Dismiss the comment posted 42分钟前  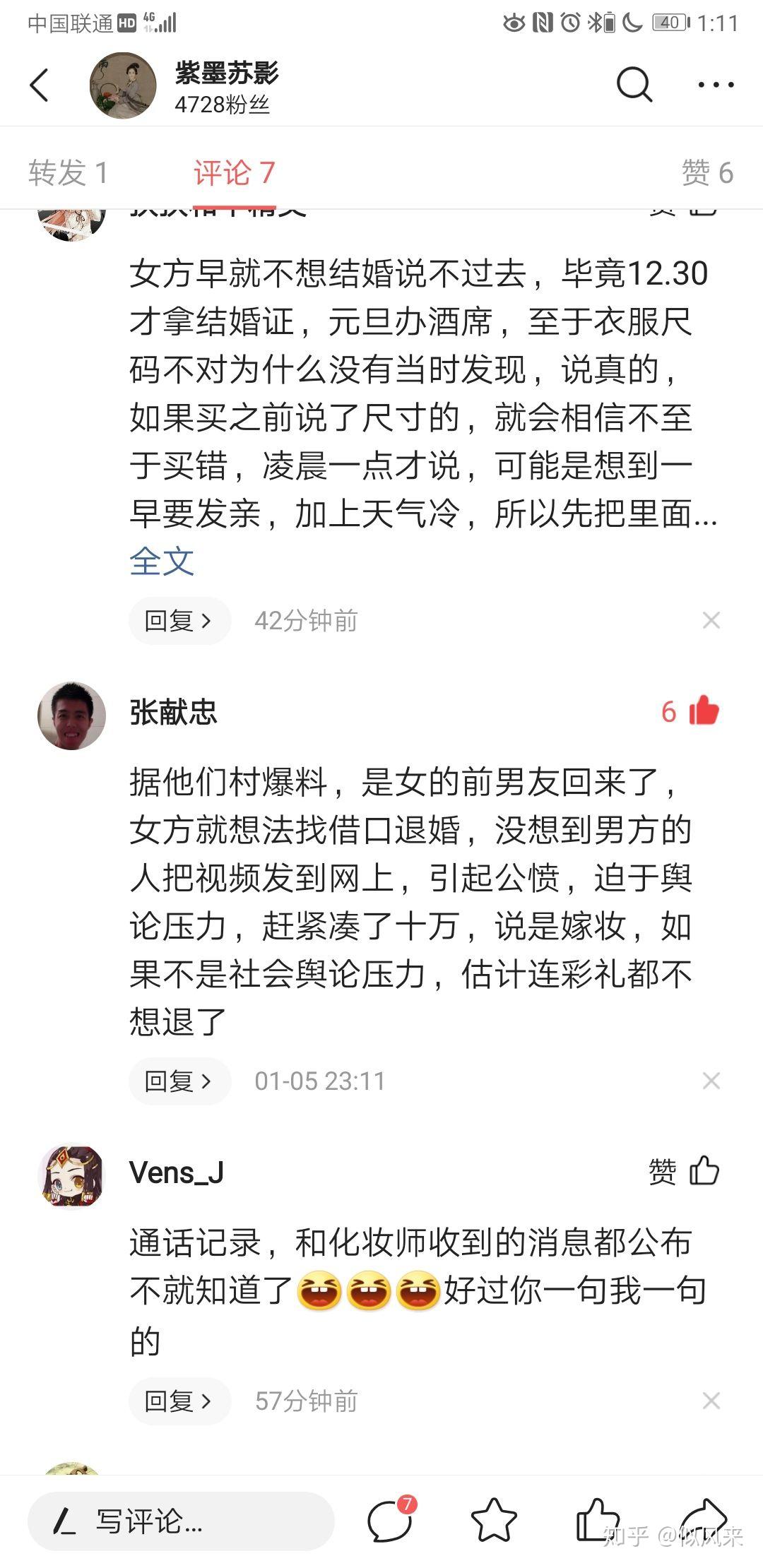coord(711,621)
